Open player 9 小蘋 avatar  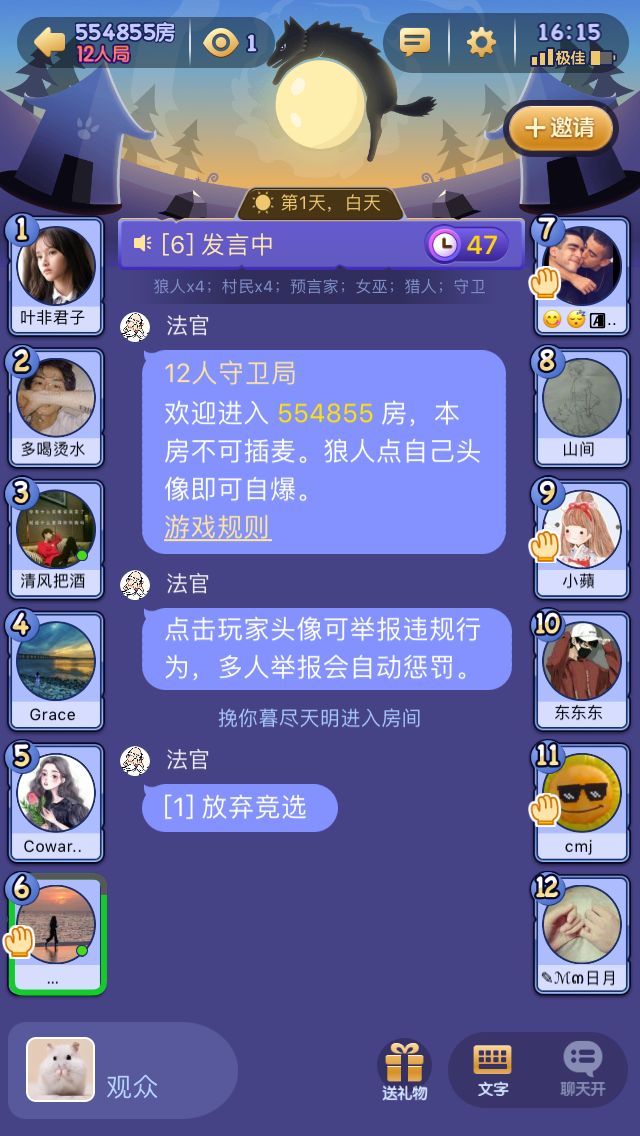pyautogui.click(x=582, y=530)
